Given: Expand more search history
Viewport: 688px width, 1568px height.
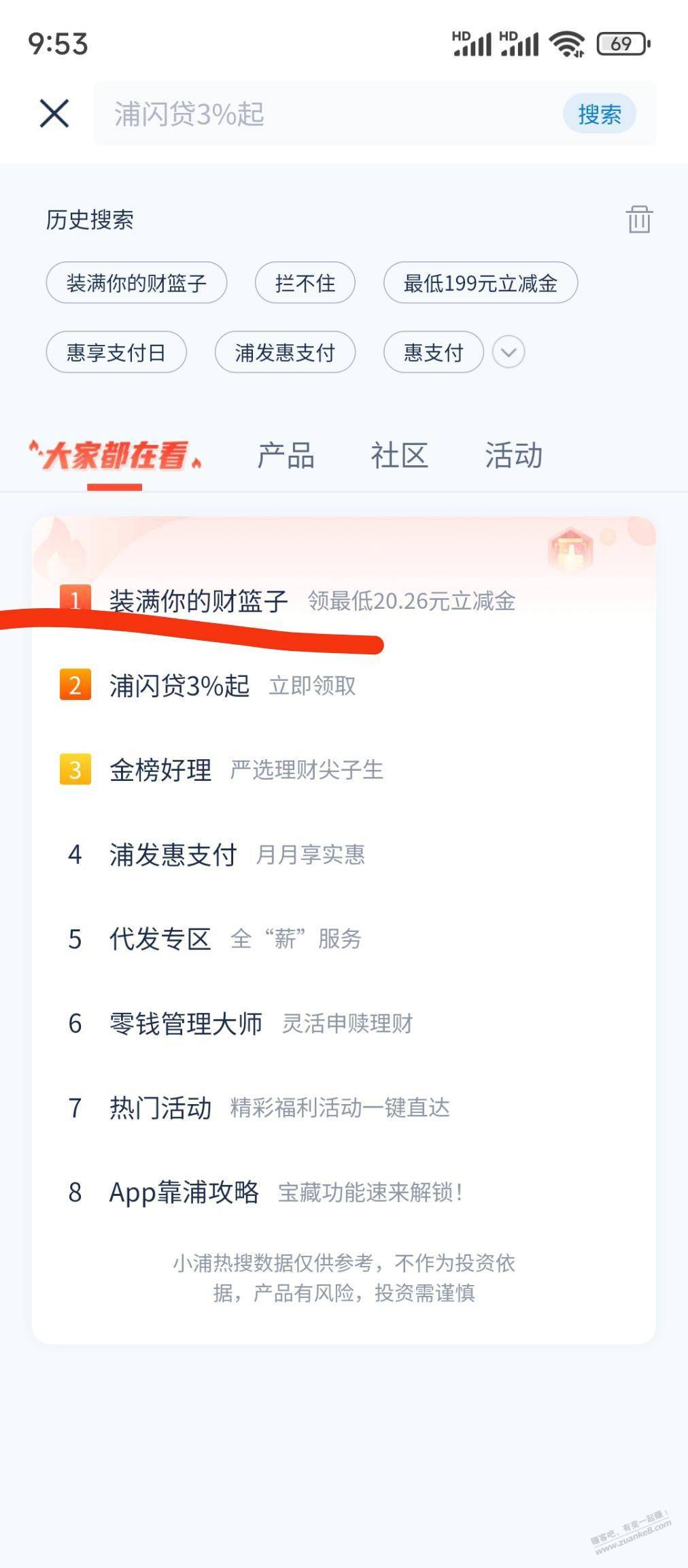Looking at the screenshot, I should 509,352.
